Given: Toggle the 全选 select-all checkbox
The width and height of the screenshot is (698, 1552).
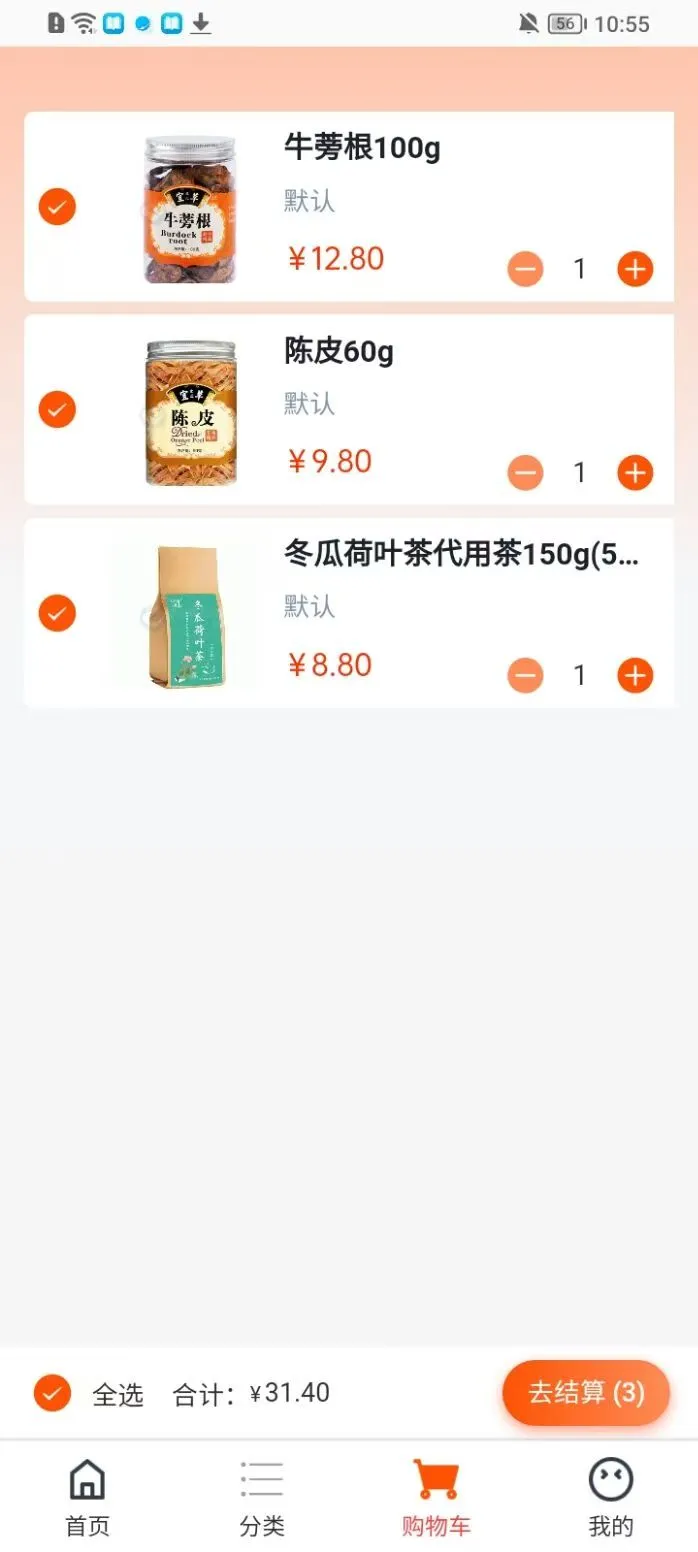Looking at the screenshot, I should coord(52,1393).
